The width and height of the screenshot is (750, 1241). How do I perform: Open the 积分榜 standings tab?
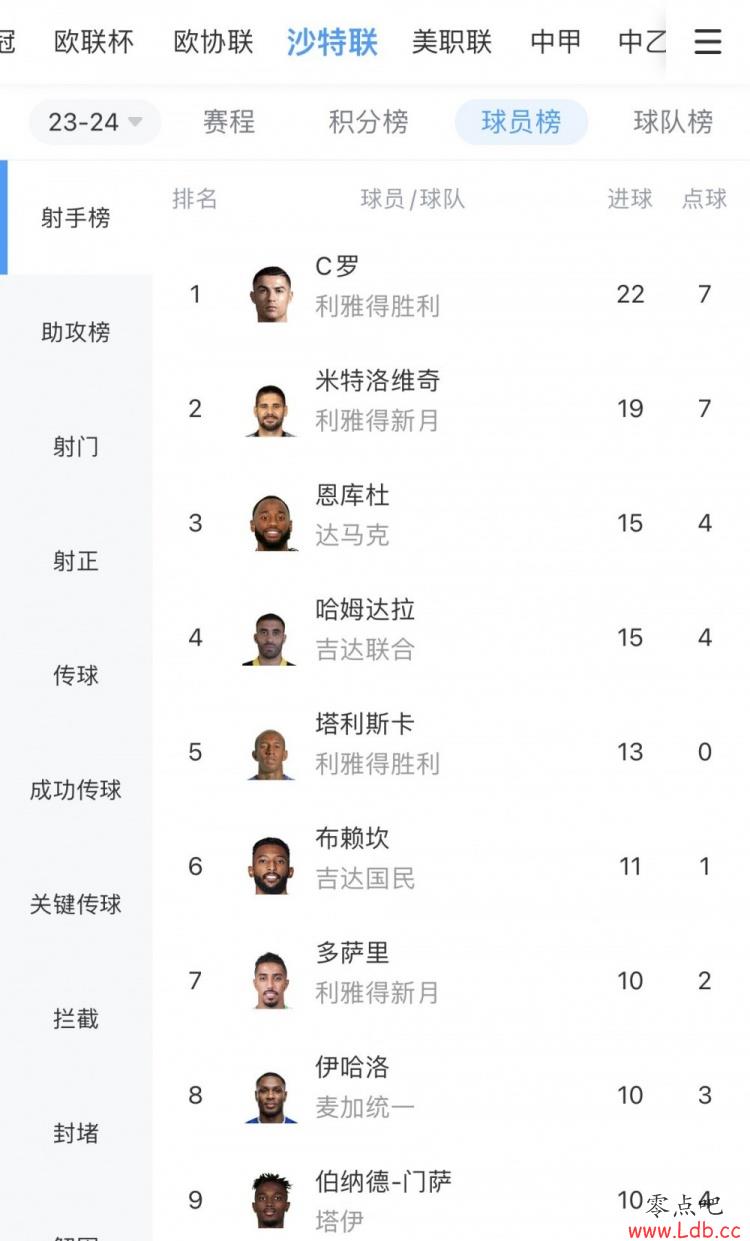pos(368,122)
